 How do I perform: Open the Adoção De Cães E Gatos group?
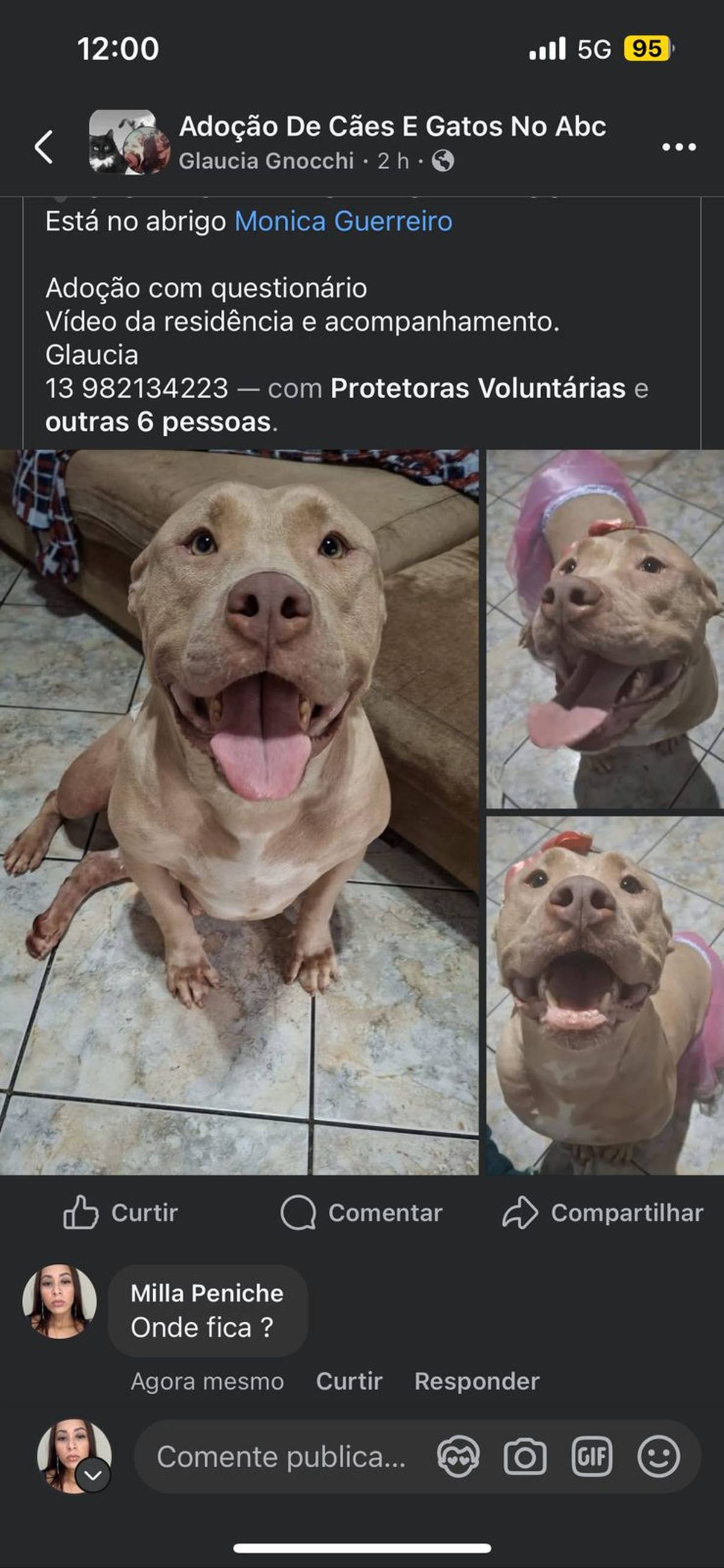point(392,127)
